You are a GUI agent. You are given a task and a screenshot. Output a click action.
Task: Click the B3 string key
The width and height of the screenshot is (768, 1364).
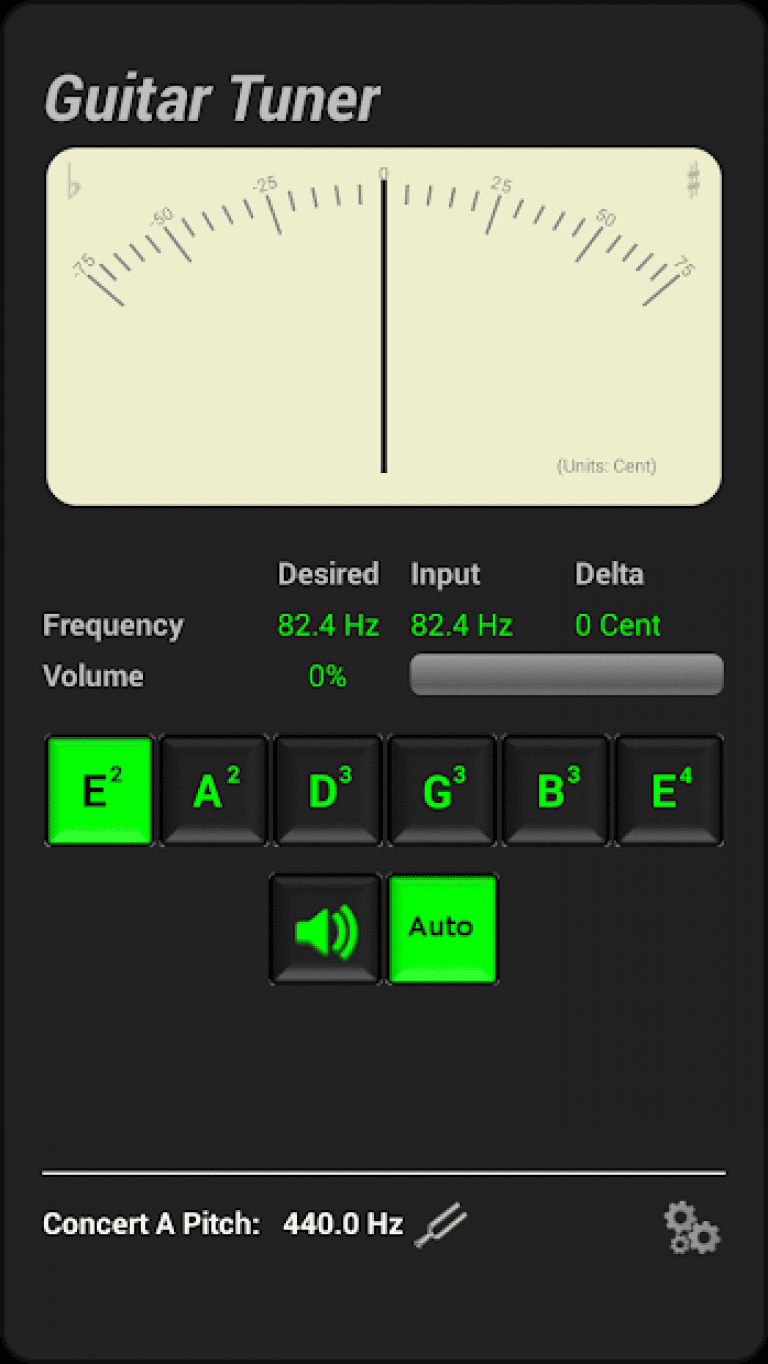tap(555, 788)
